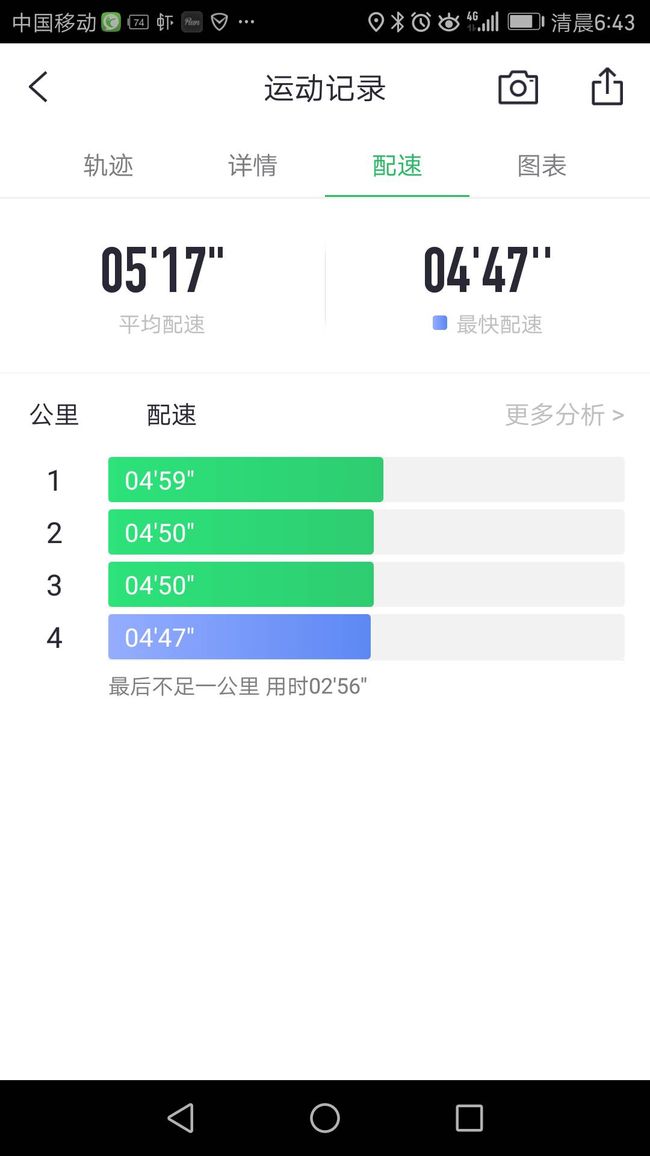Image resolution: width=650 pixels, height=1156 pixels.
Task: Open the system recent apps view
Action: point(469,1118)
